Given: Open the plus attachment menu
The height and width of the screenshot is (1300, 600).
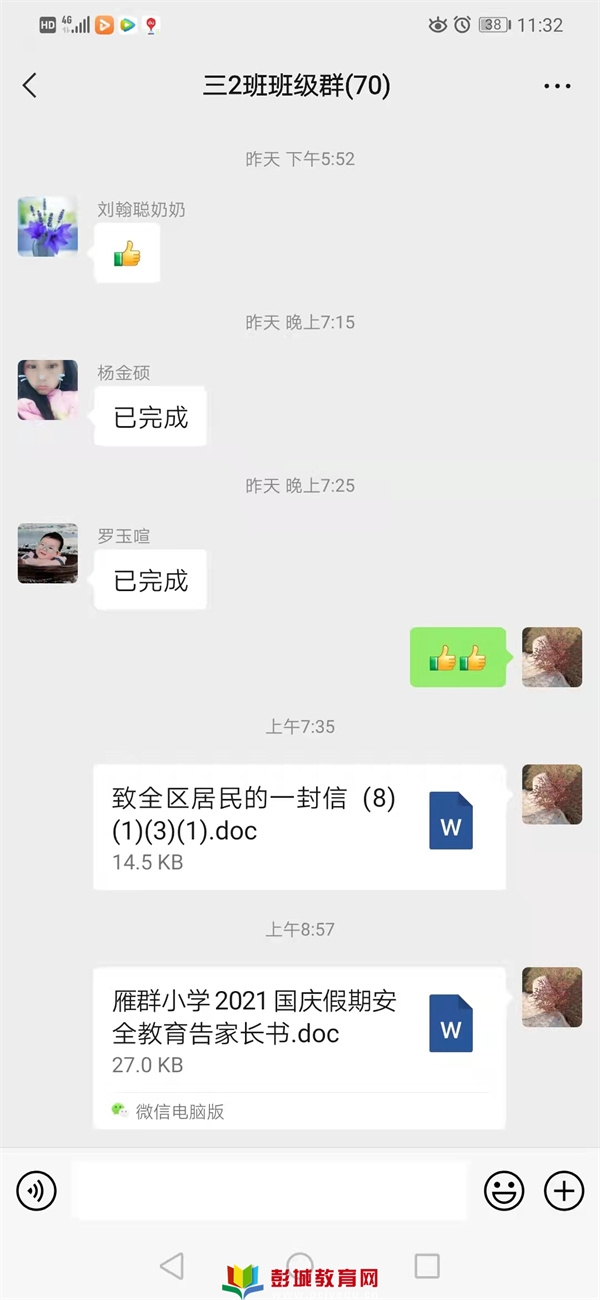Looking at the screenshot, I should pyautogui.click(x=563, y=1190).
